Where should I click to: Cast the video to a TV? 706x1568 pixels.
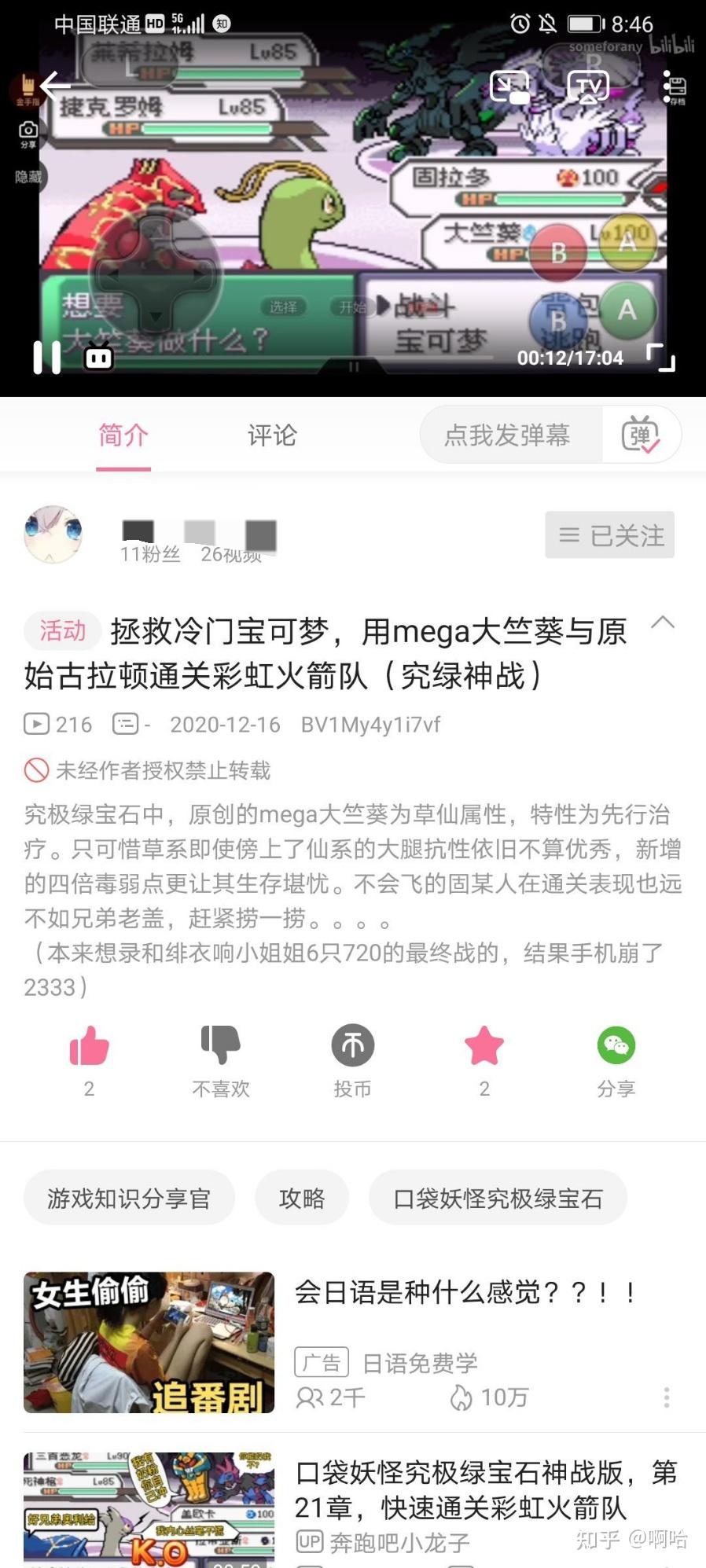(x=588, y=86)
